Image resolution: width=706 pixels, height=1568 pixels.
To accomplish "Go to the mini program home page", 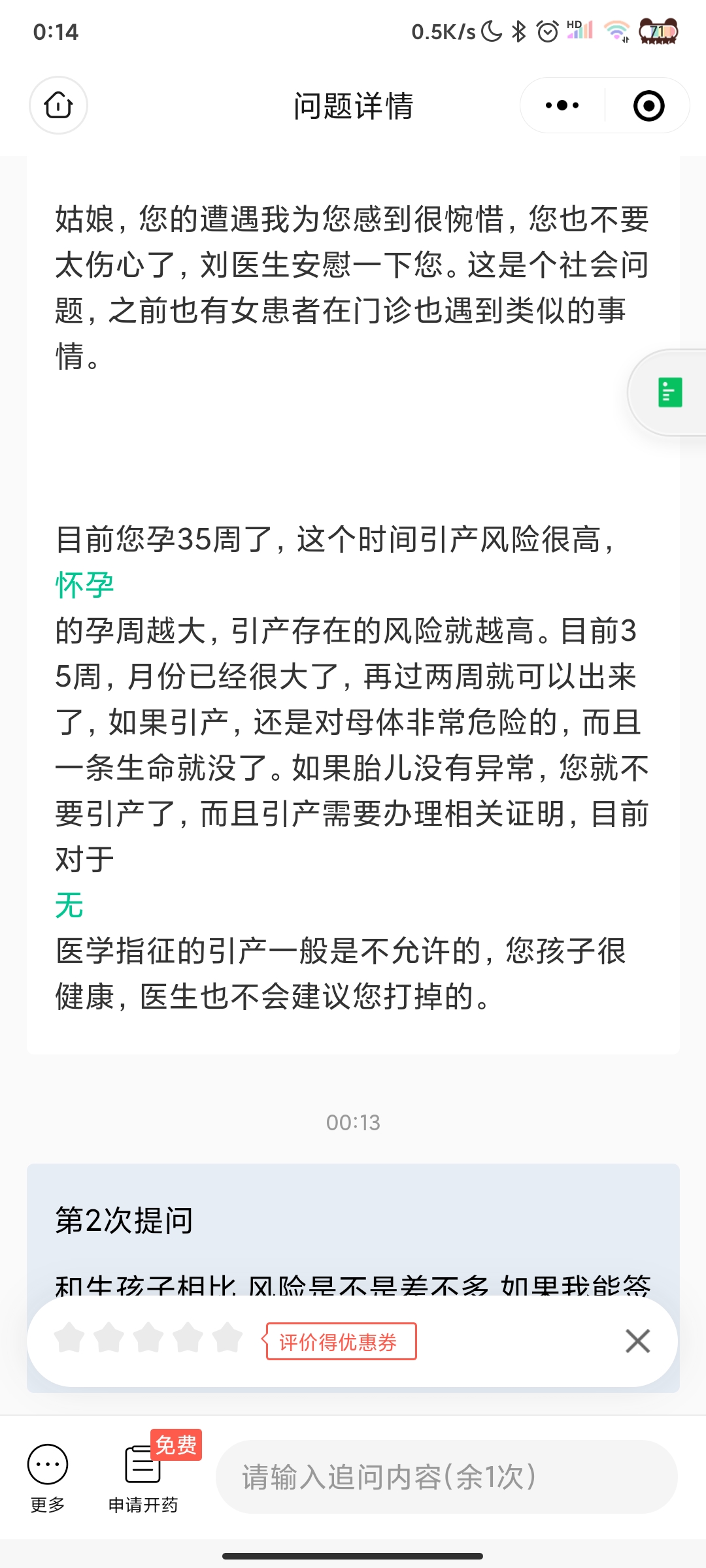I will pos(58,105).
